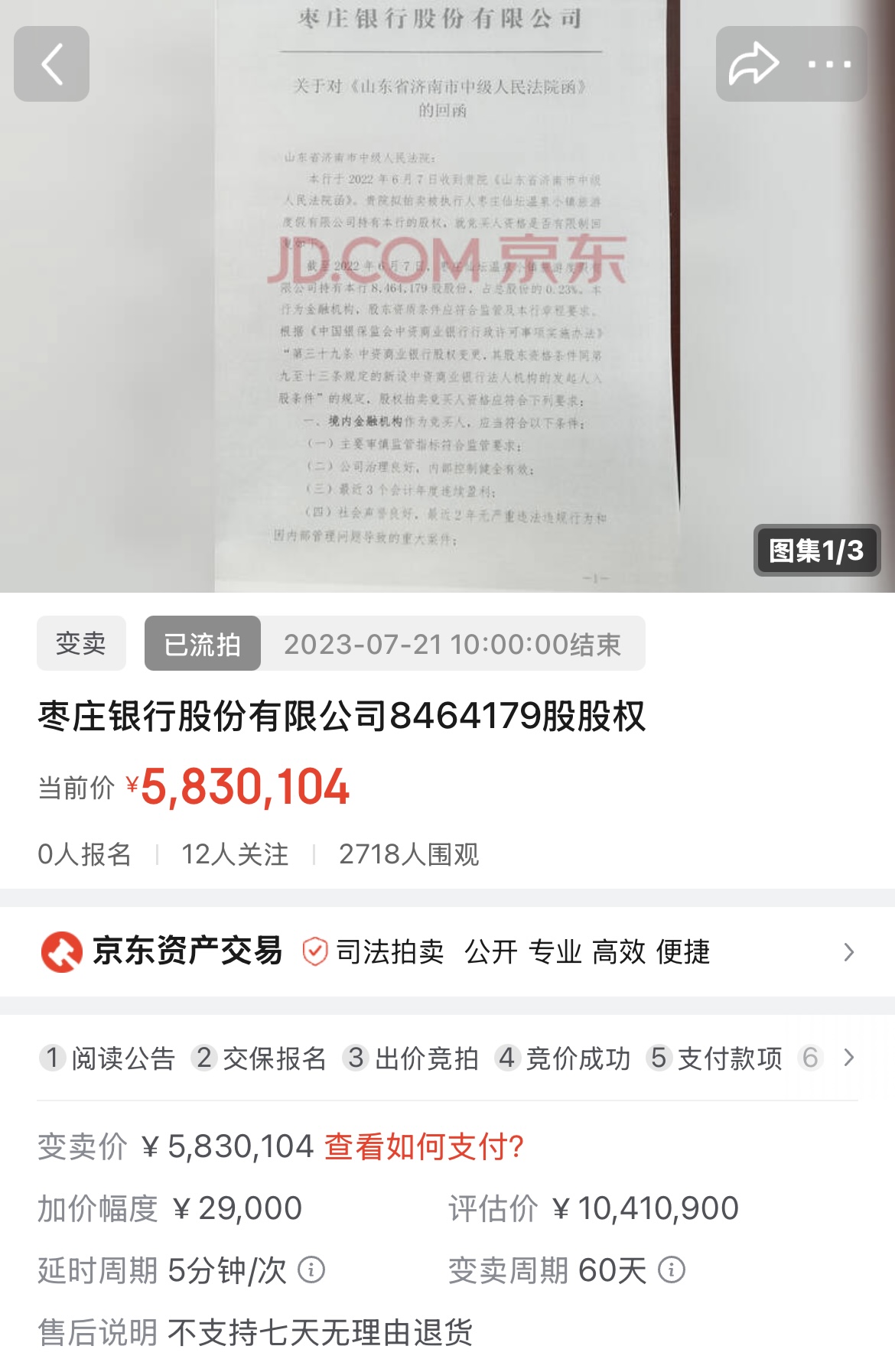
Task: Tap the auction title 枣庄银行股份有限公司8464179股股权
Action: [344, 717]
